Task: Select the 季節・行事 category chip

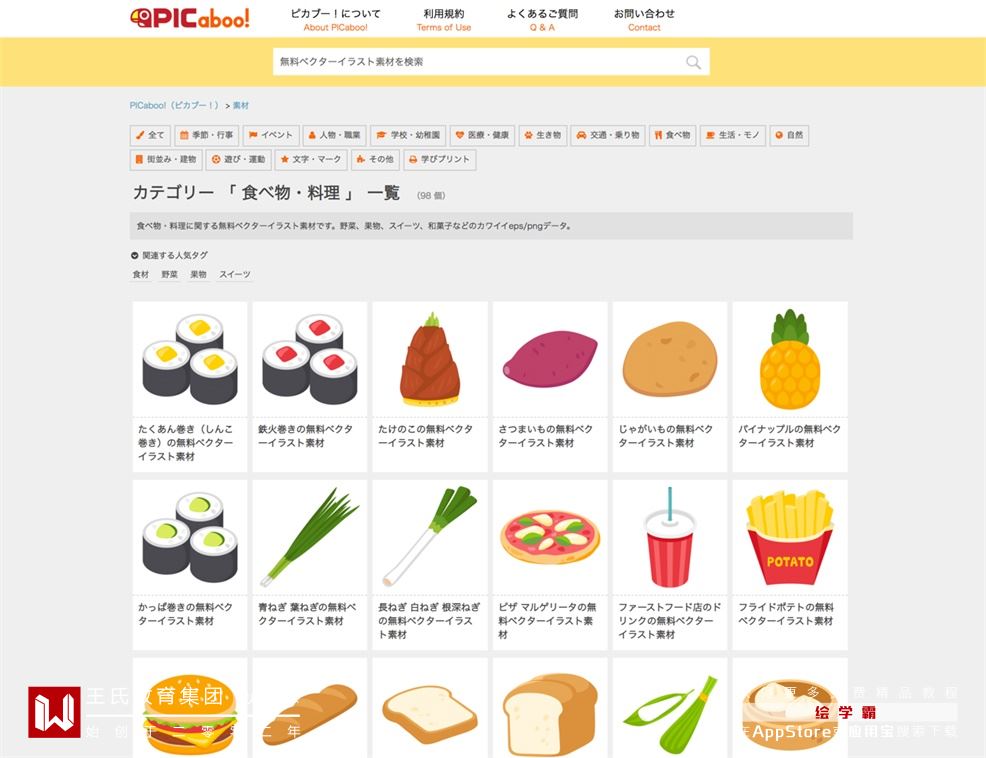Action: 207,135
